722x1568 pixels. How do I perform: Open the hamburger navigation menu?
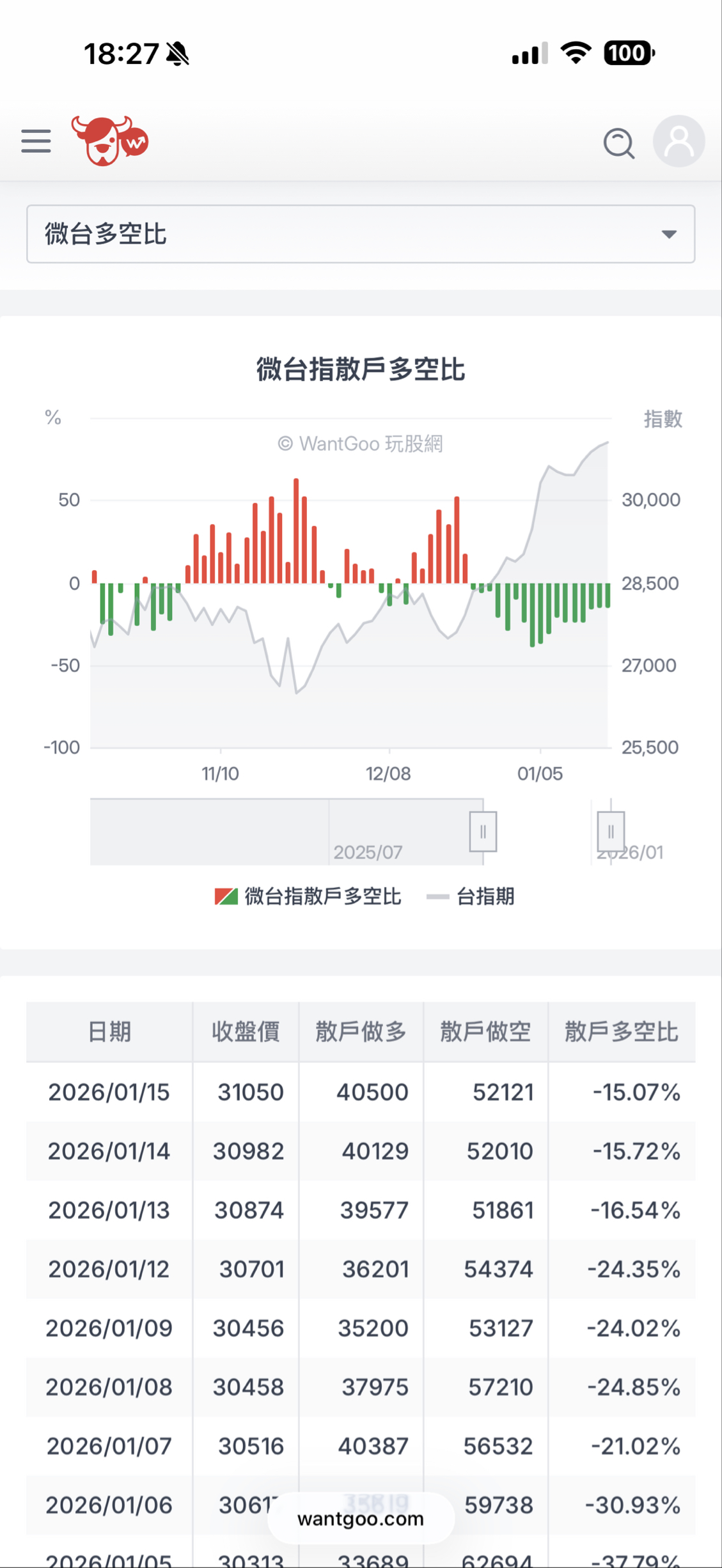(x=36, y=141)
